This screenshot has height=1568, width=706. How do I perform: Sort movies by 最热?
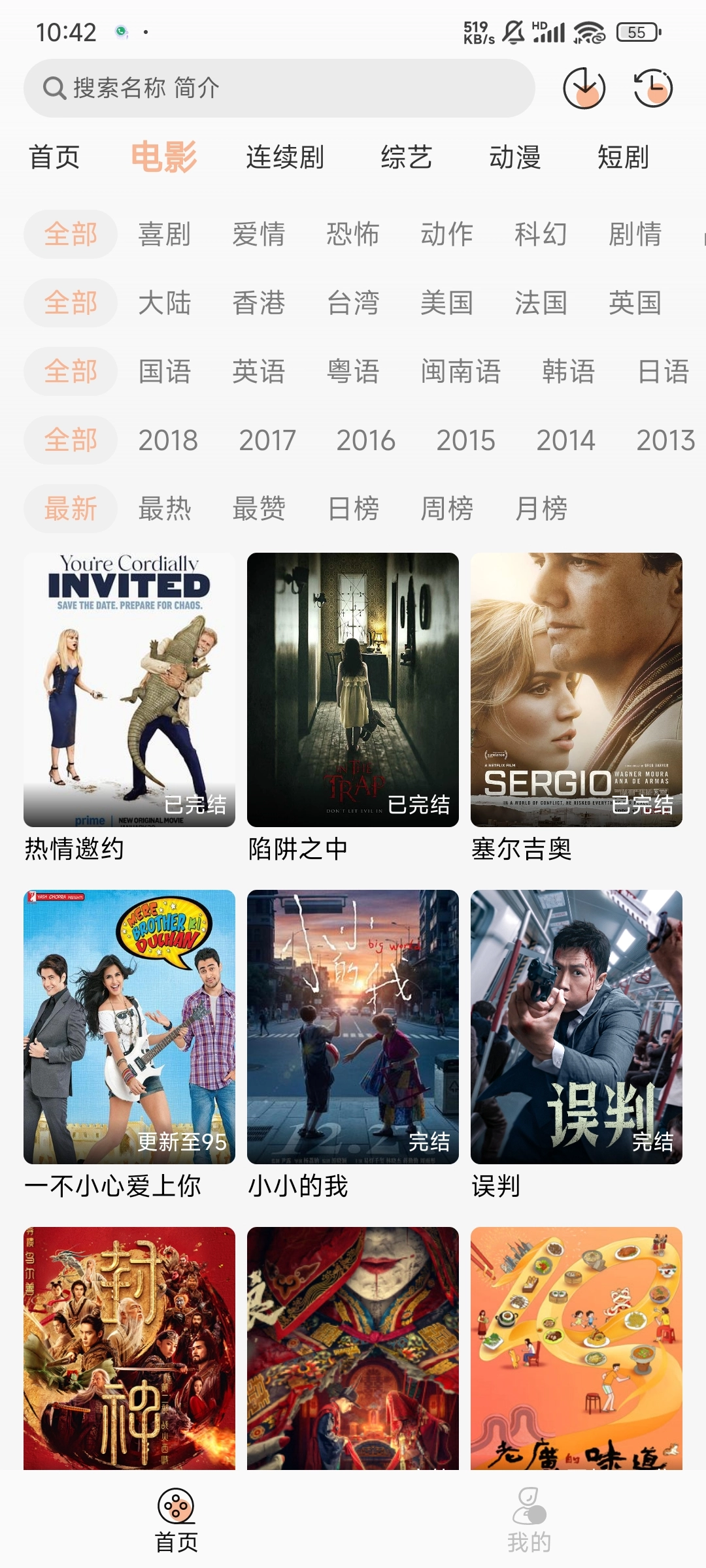165,509
